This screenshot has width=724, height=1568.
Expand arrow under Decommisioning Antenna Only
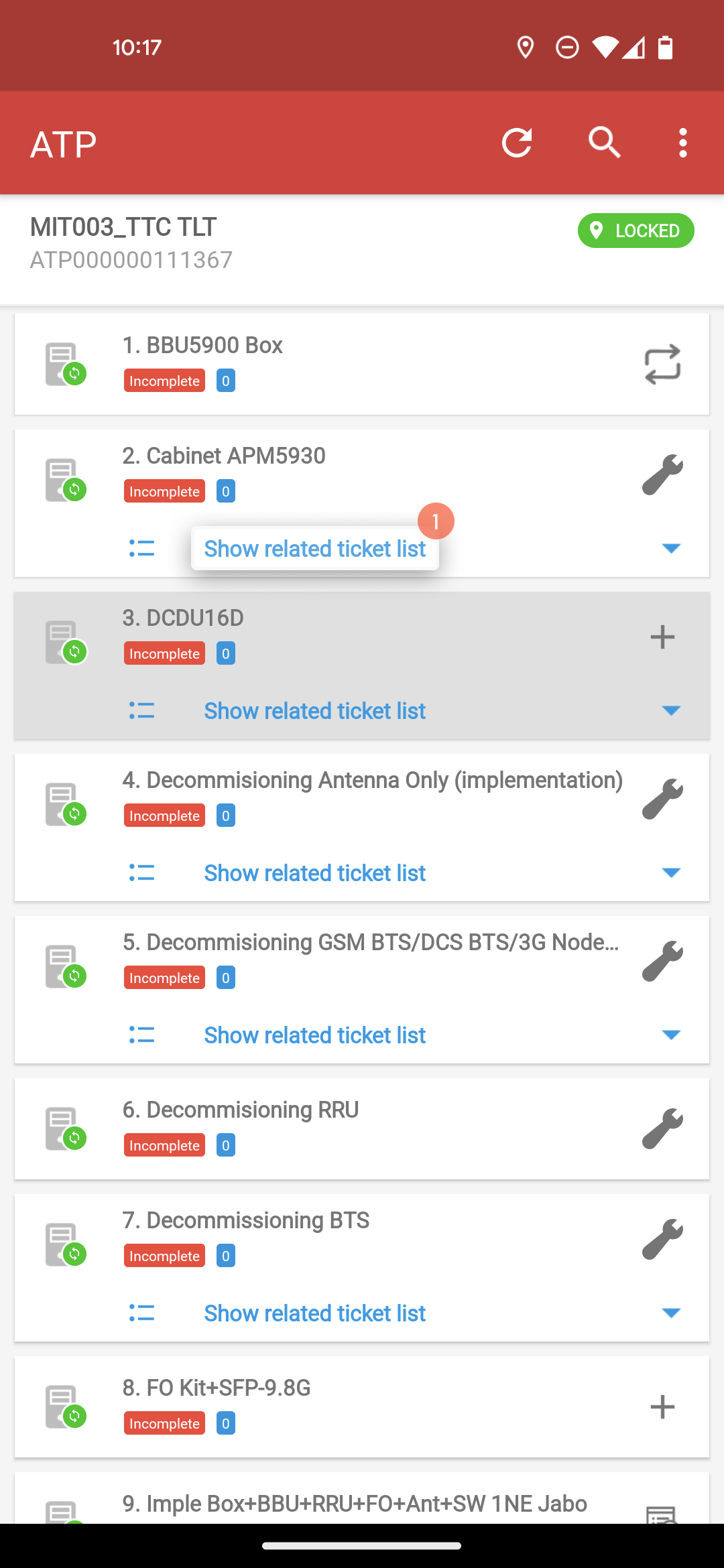(x=671, y=873)
